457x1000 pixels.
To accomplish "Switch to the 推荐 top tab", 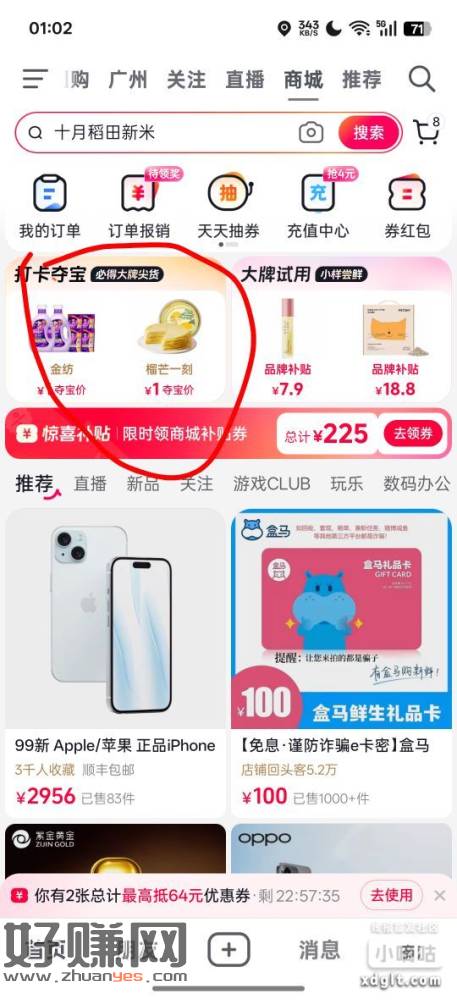I will coord(361,80).
